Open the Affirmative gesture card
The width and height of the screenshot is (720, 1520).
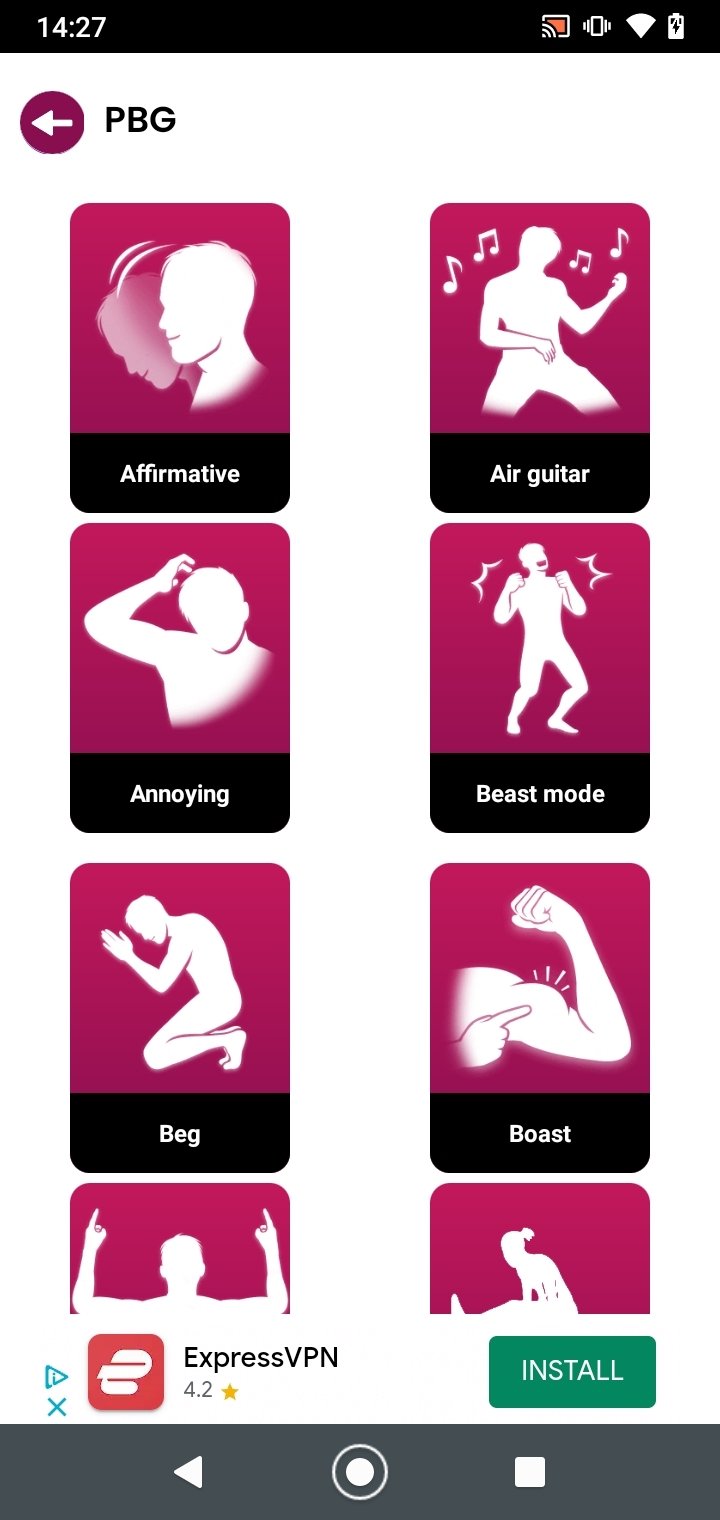click(x=180, y=358)
